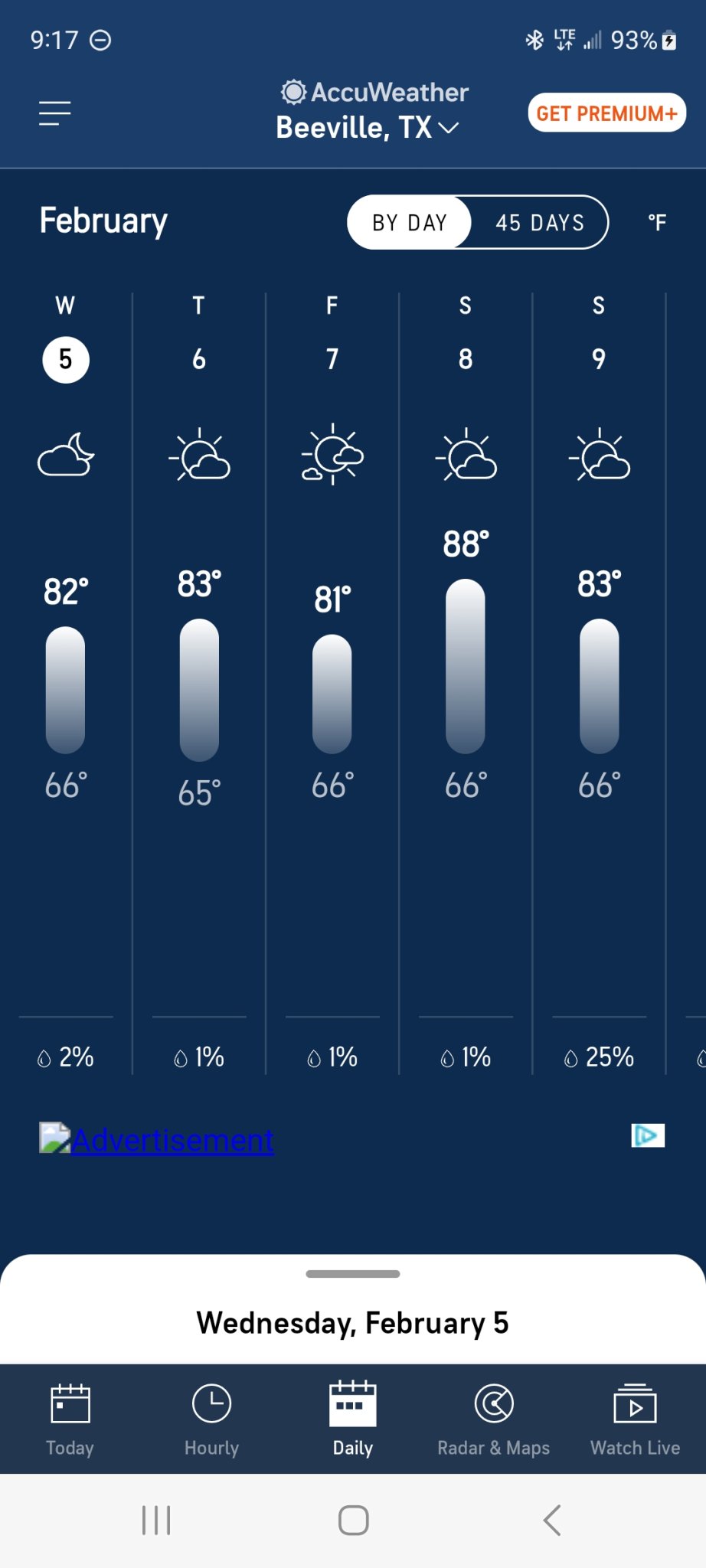
Task: Open the Radar & Maps tab
Action: (x=494, y=1419)
